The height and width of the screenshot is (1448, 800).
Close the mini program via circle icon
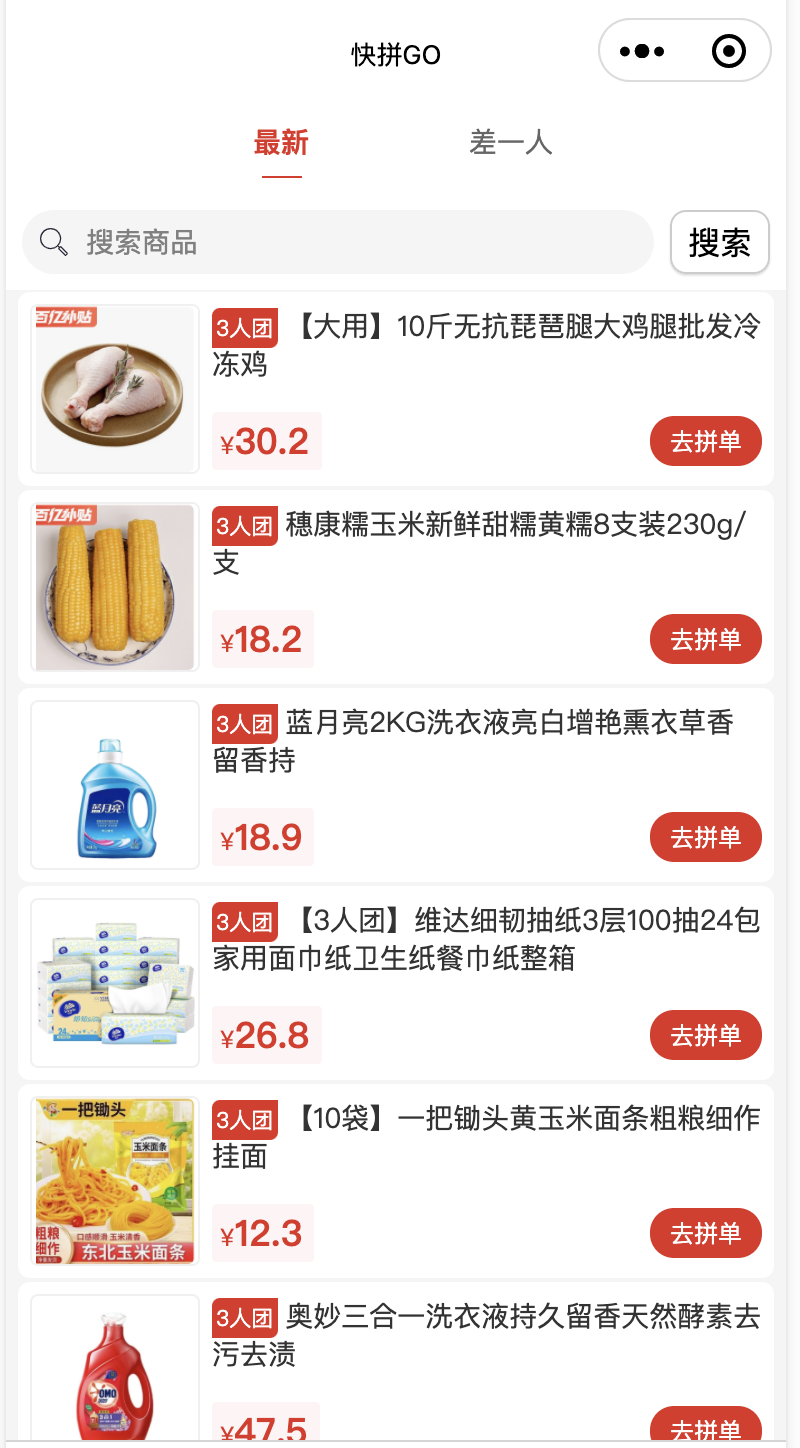point(729,51)
